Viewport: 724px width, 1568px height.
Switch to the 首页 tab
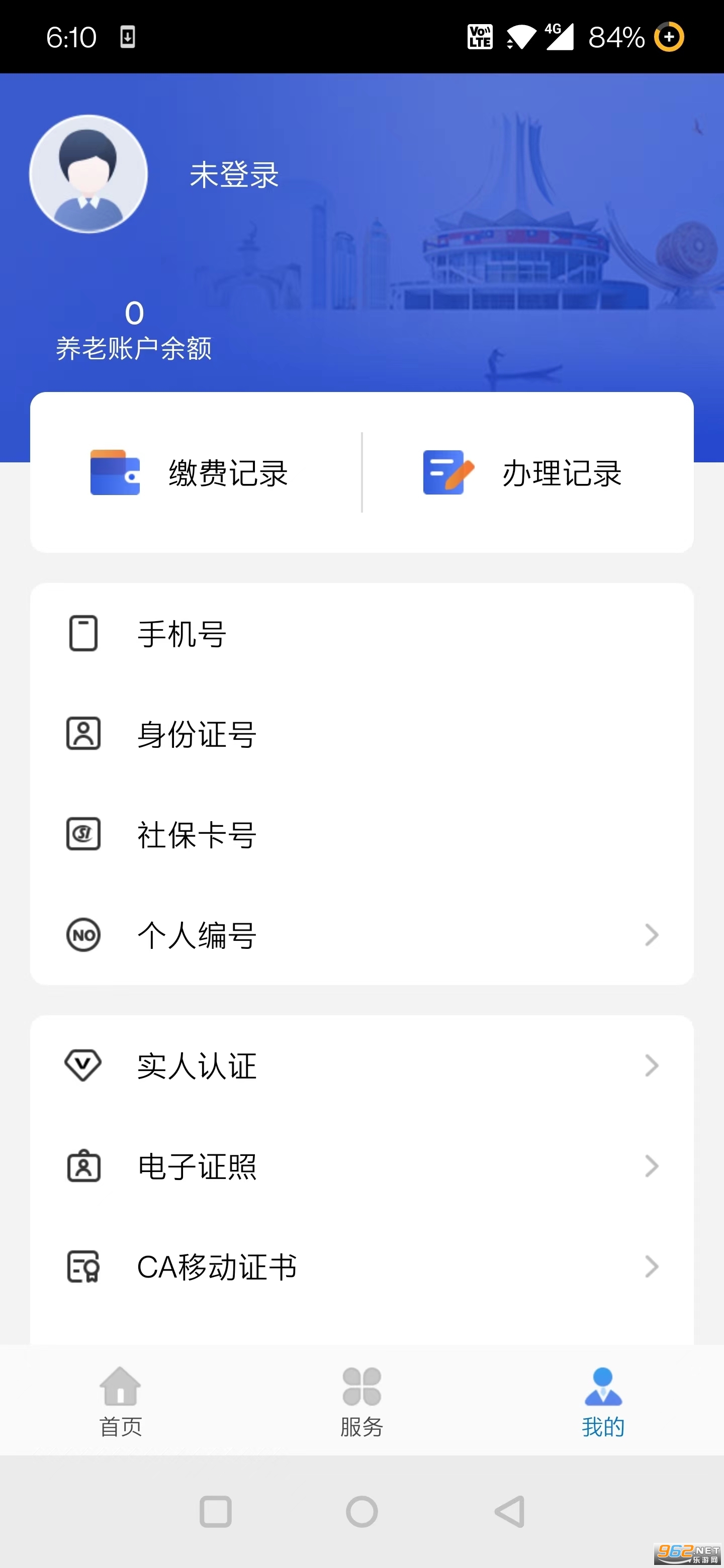coord(121,1401)
